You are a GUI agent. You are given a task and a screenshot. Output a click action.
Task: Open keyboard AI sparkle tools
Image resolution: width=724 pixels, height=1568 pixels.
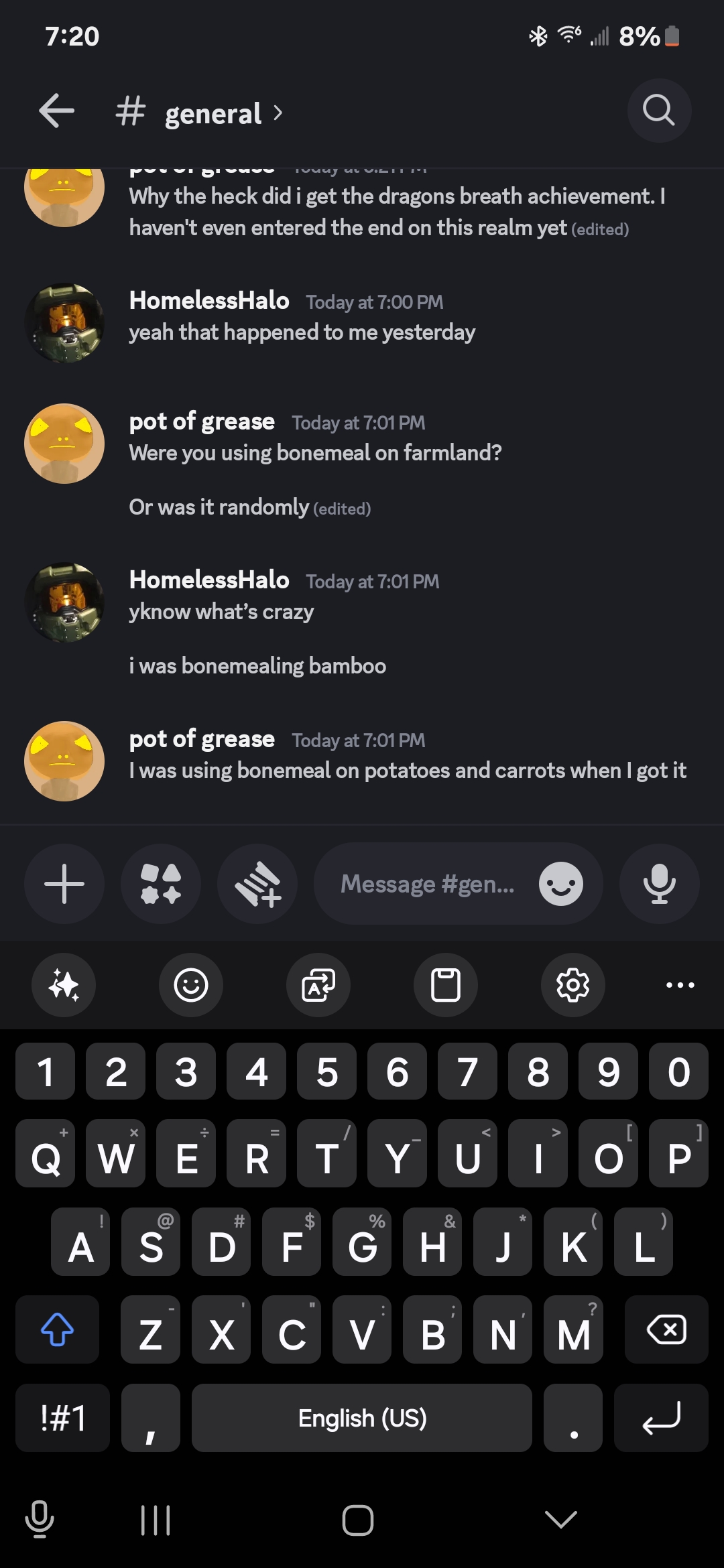tap(64, 985)
